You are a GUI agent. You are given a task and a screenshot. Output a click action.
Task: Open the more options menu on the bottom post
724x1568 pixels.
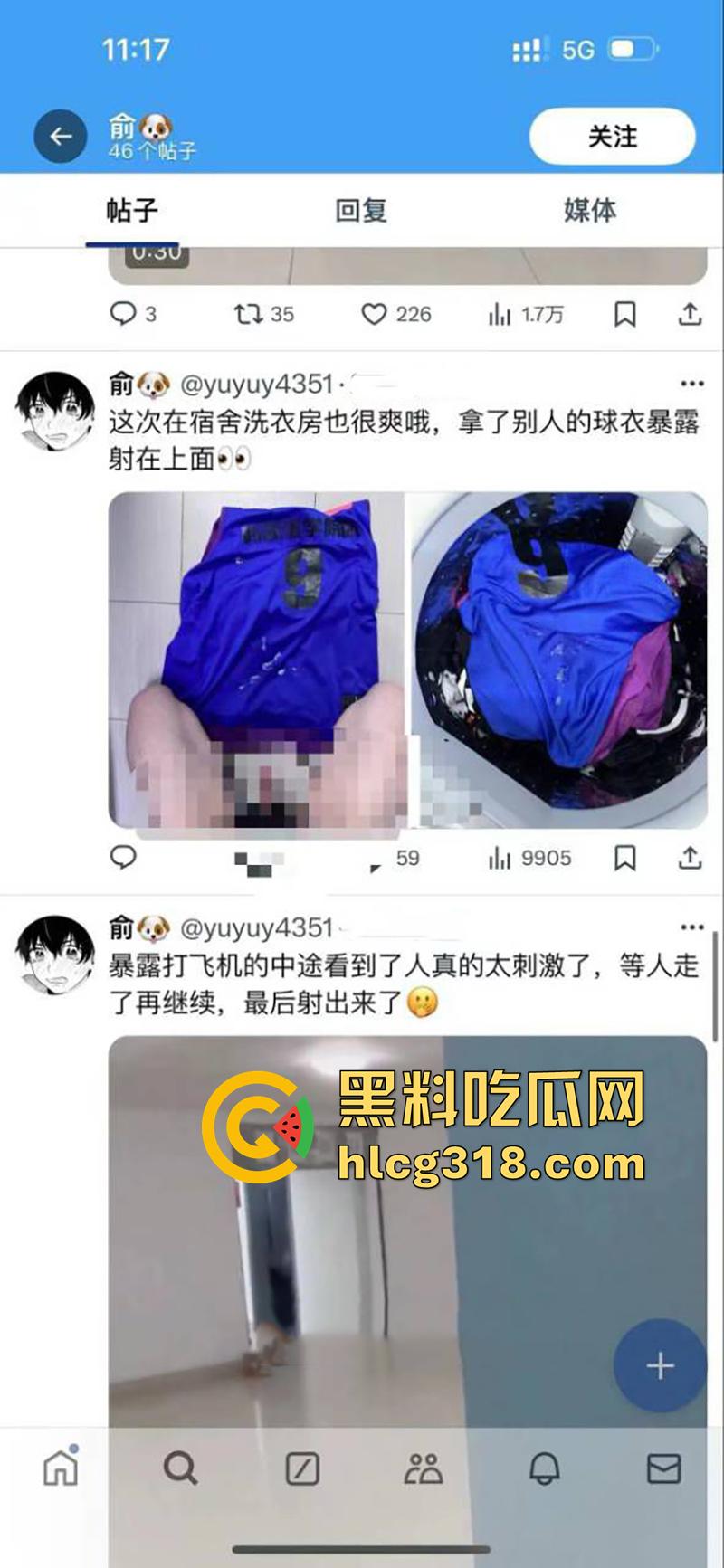pos(692,926)
